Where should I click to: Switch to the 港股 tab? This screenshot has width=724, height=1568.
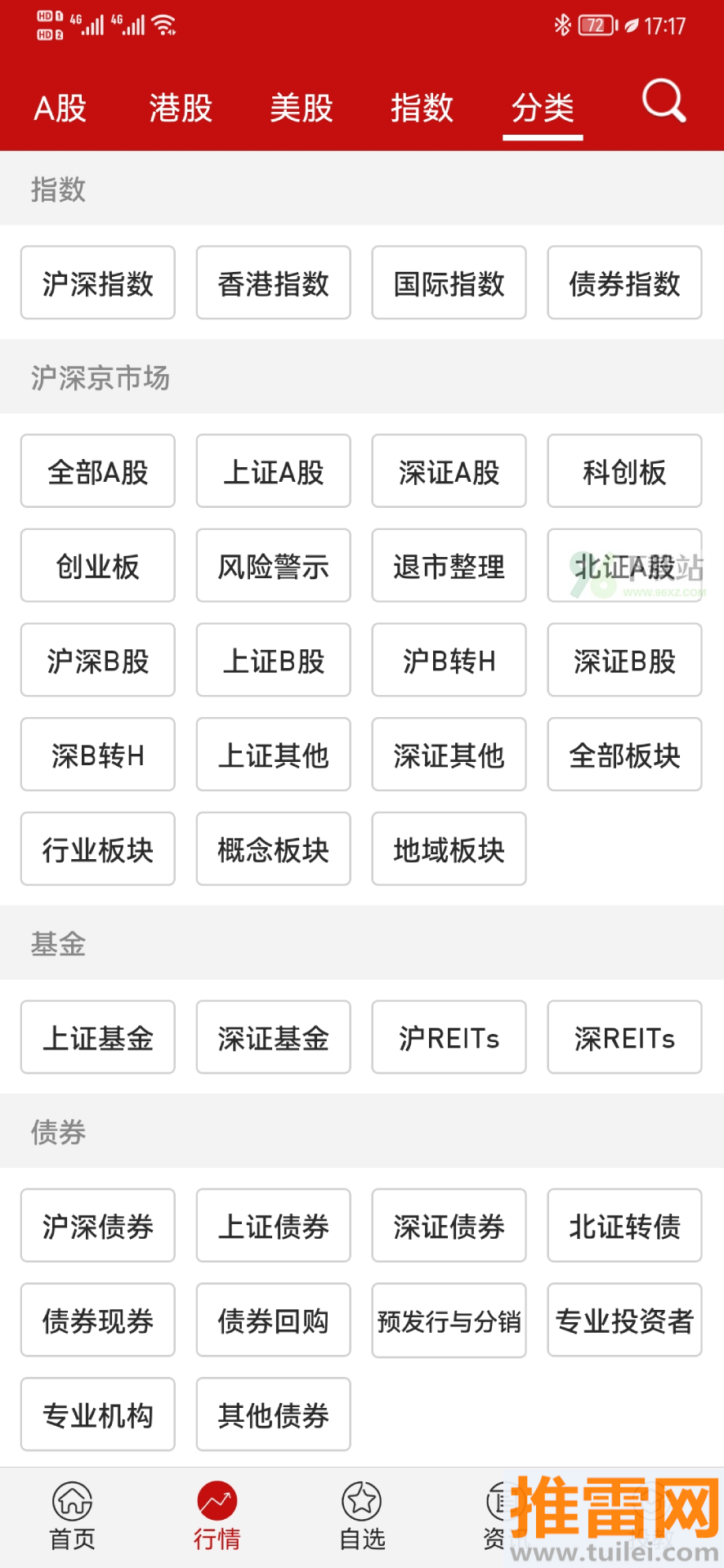click(181, 108)
